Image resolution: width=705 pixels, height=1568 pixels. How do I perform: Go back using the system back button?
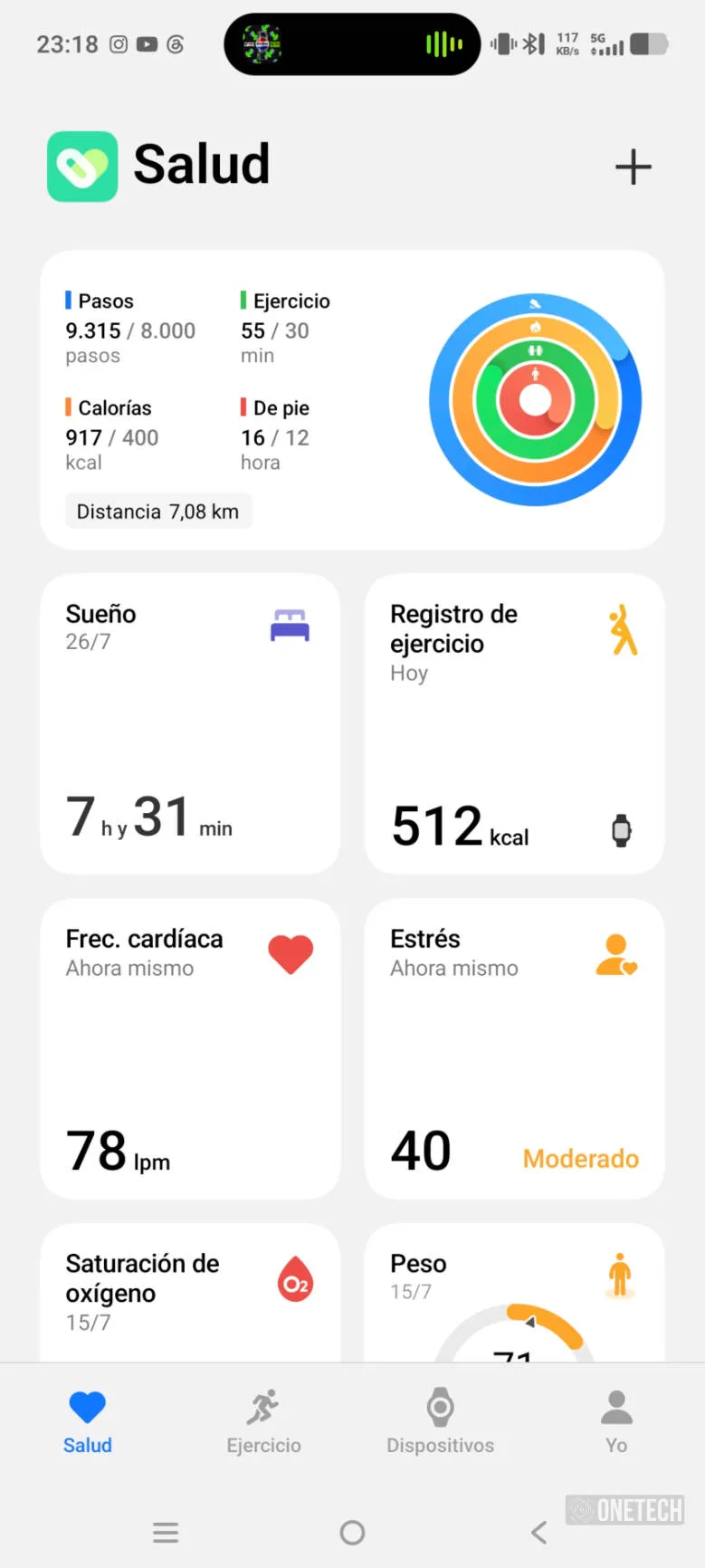coord(539,1532)
